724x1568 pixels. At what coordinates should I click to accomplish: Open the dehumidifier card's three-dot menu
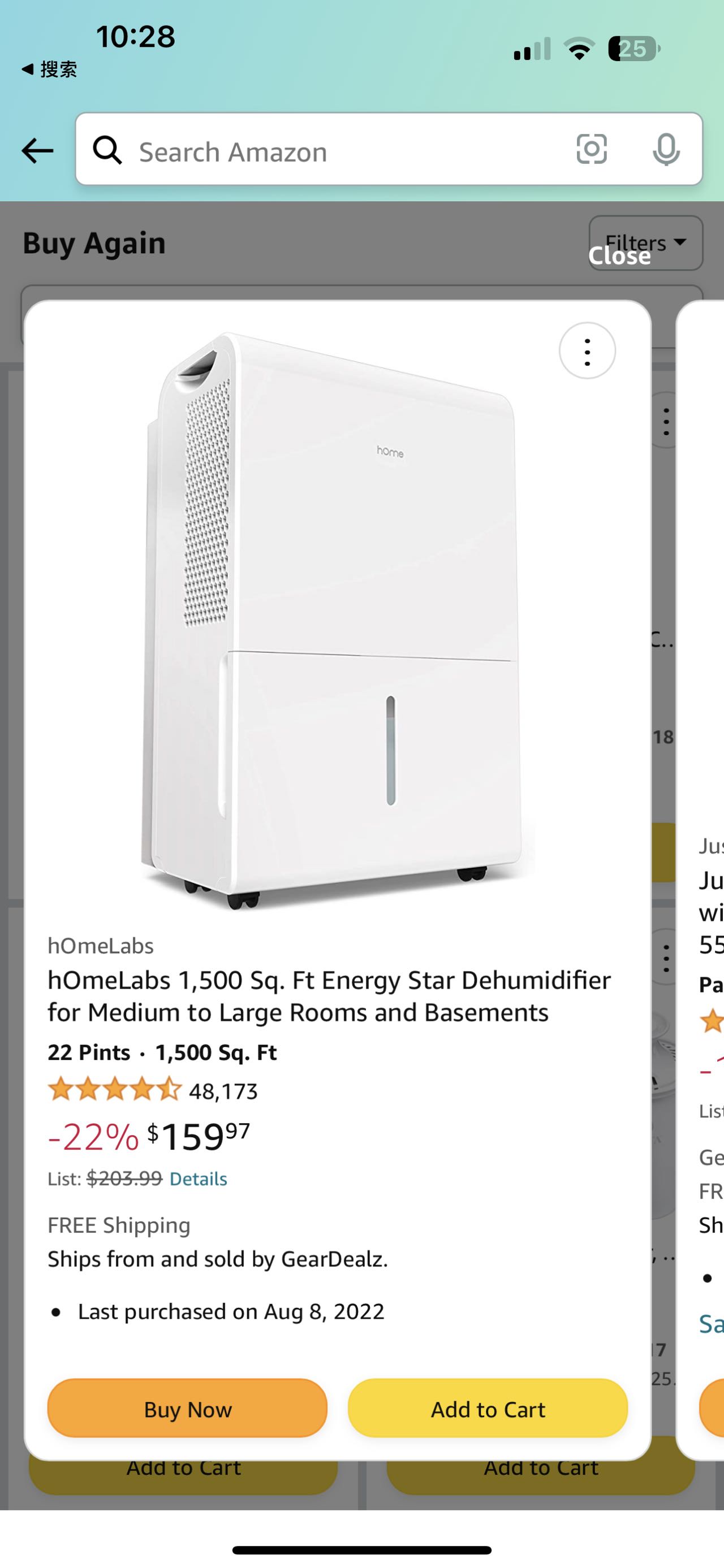tap(587, 351)
